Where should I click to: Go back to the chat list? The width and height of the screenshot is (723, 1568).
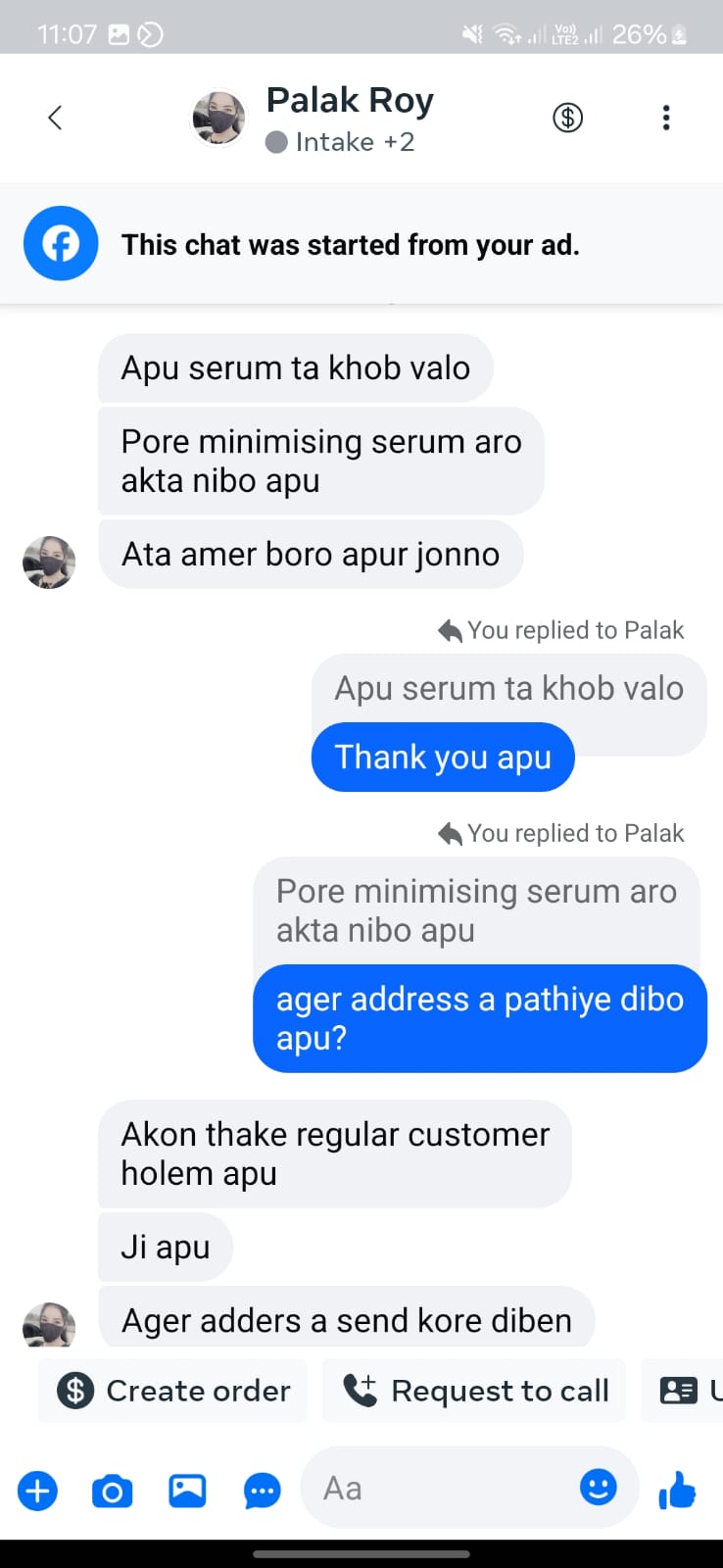(55, 119)
